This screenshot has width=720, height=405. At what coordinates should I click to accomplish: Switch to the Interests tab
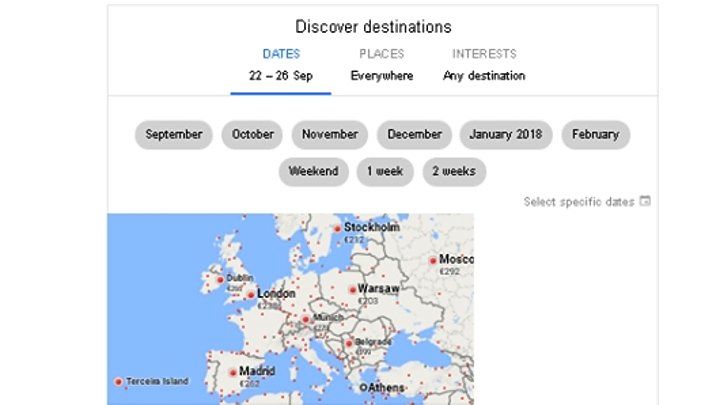click(484, 64)
